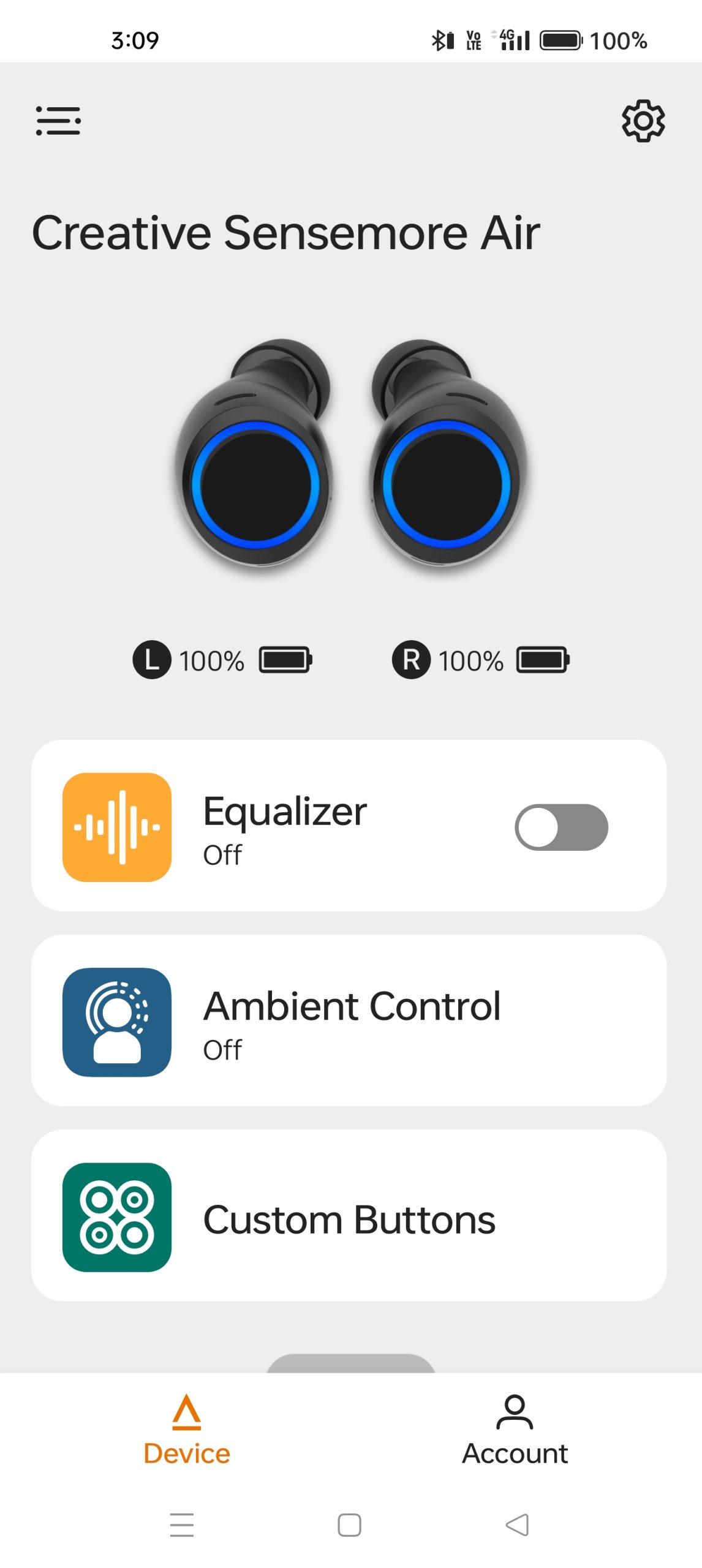Viewport: 702px width, 1568px height.
Task: Switch to the Account tab
Action: (515, 1431)
